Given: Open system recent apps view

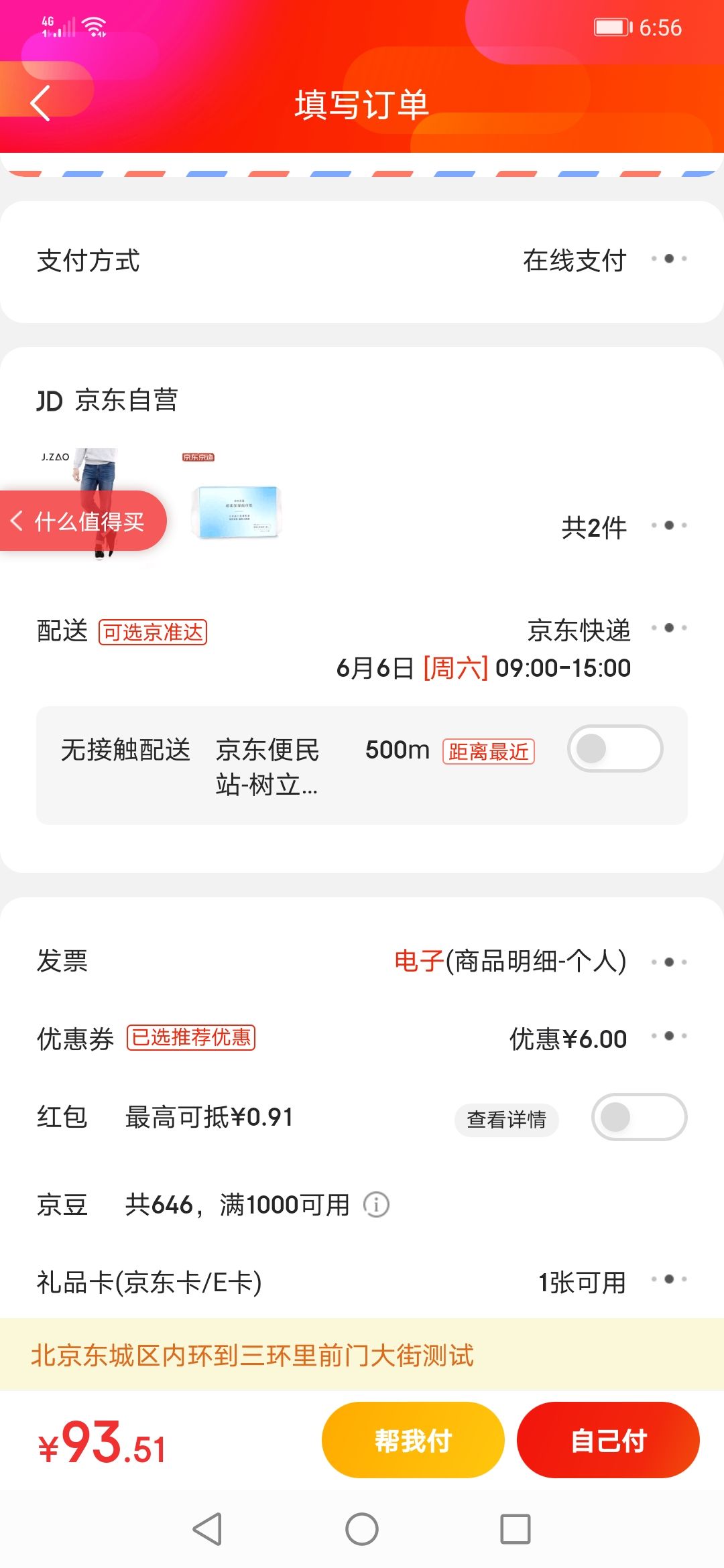Looking at the screenshot, I should [515, 1530].
